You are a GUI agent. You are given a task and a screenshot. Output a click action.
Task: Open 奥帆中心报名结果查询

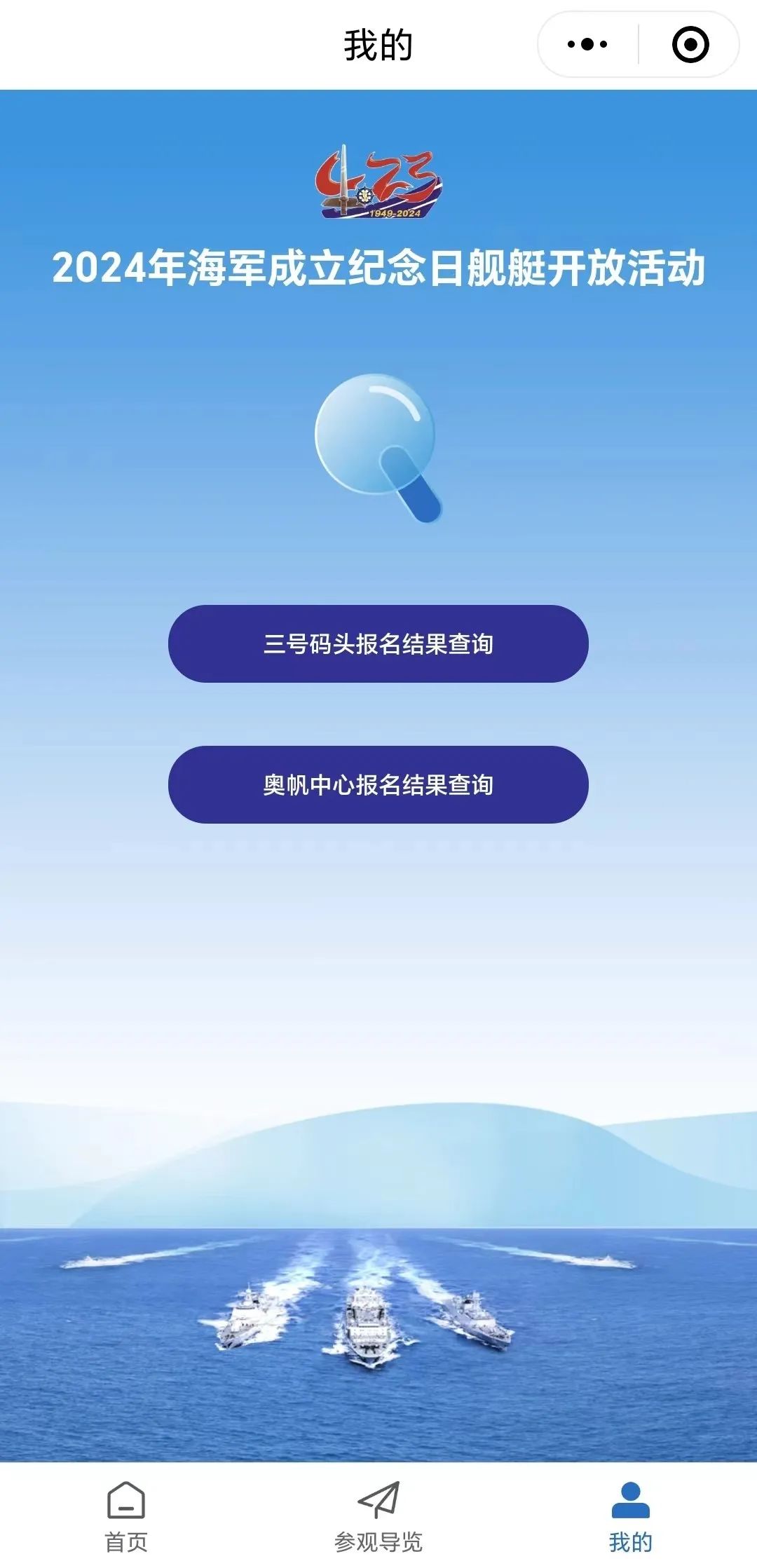378,784
